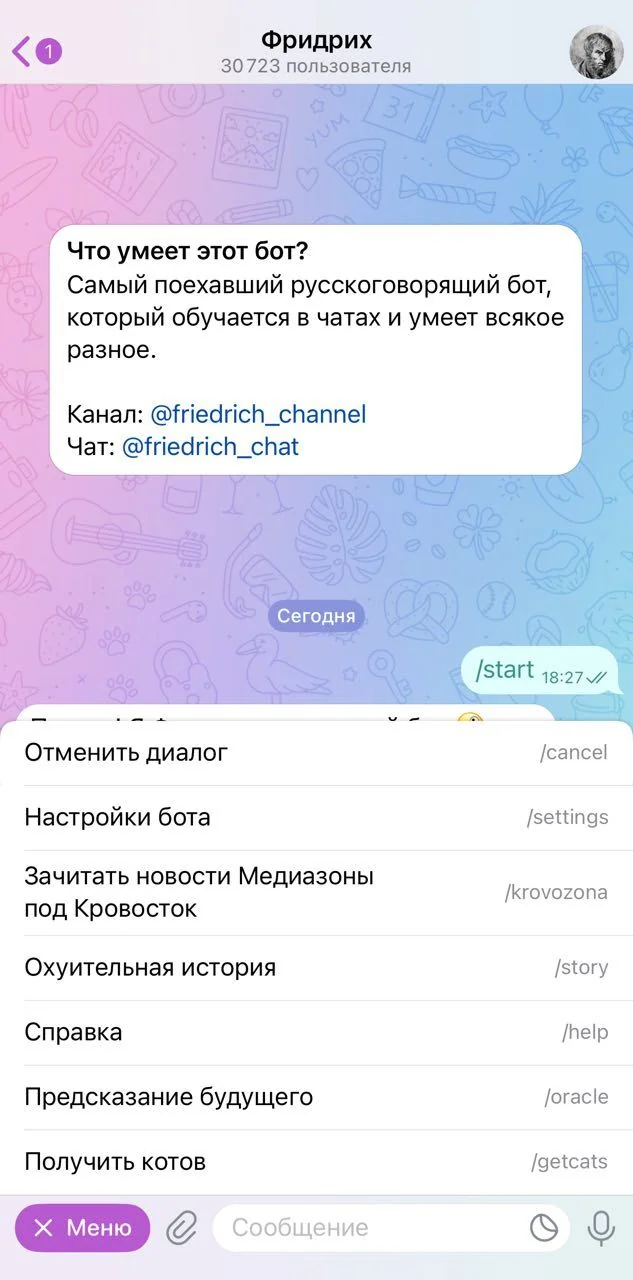Close the bot Меню button
The width and height of the screenshot is (633, 1280).
tap(82, 1228)
